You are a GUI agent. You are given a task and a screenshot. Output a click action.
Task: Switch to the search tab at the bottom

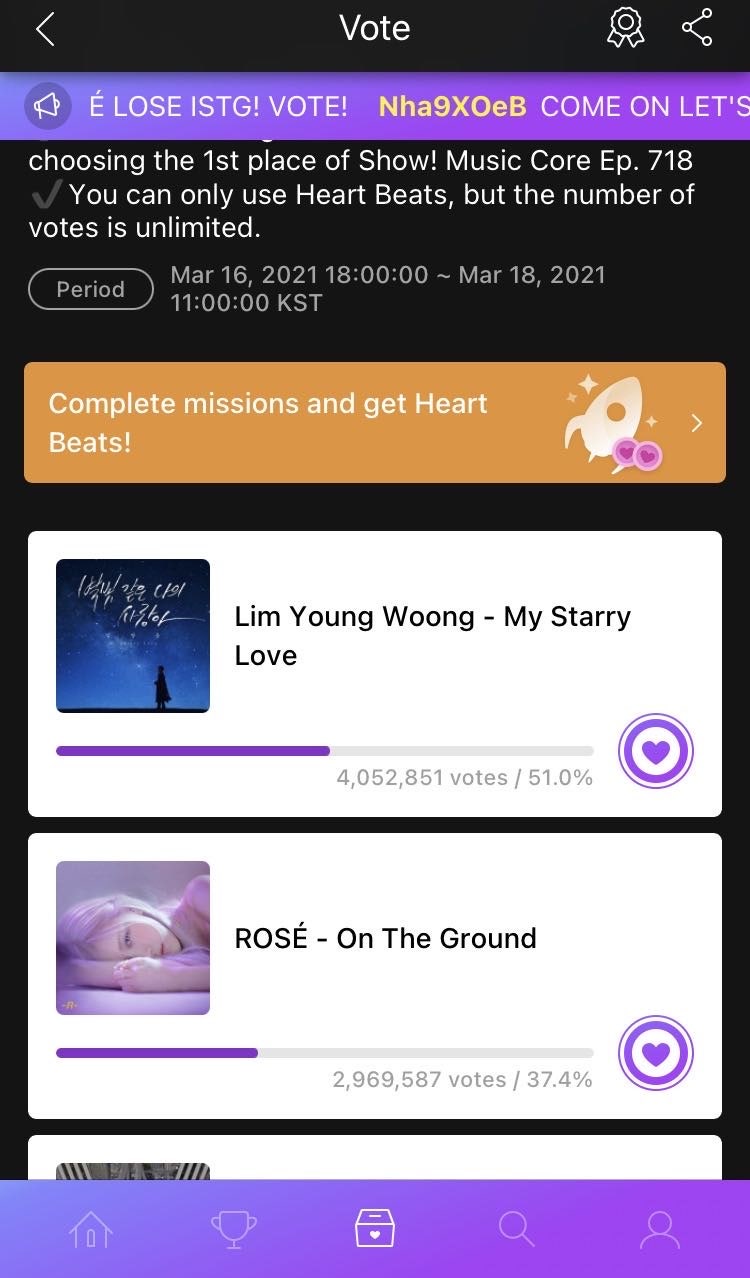(x=516, y=1230)
